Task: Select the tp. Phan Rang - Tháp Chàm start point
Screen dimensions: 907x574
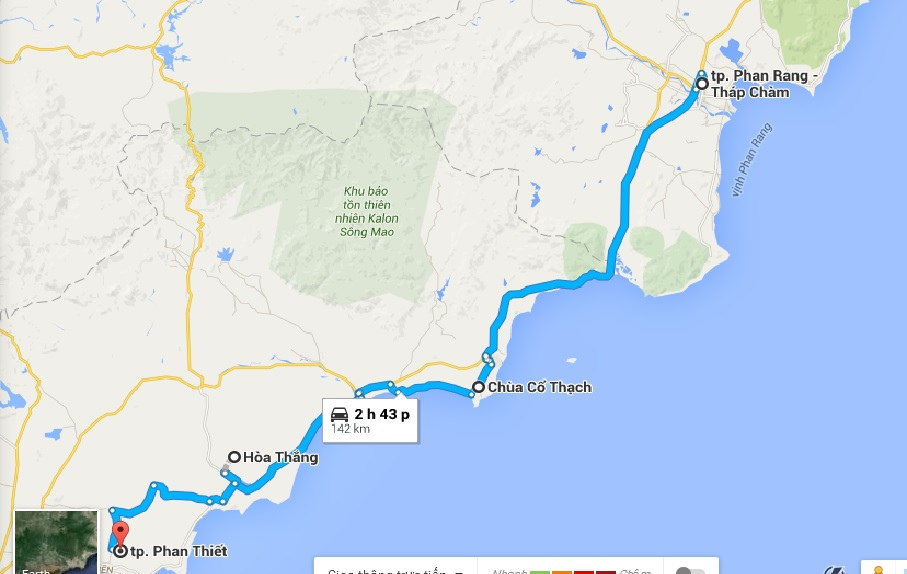Action: pyautogui.click(x=702, y=85)
